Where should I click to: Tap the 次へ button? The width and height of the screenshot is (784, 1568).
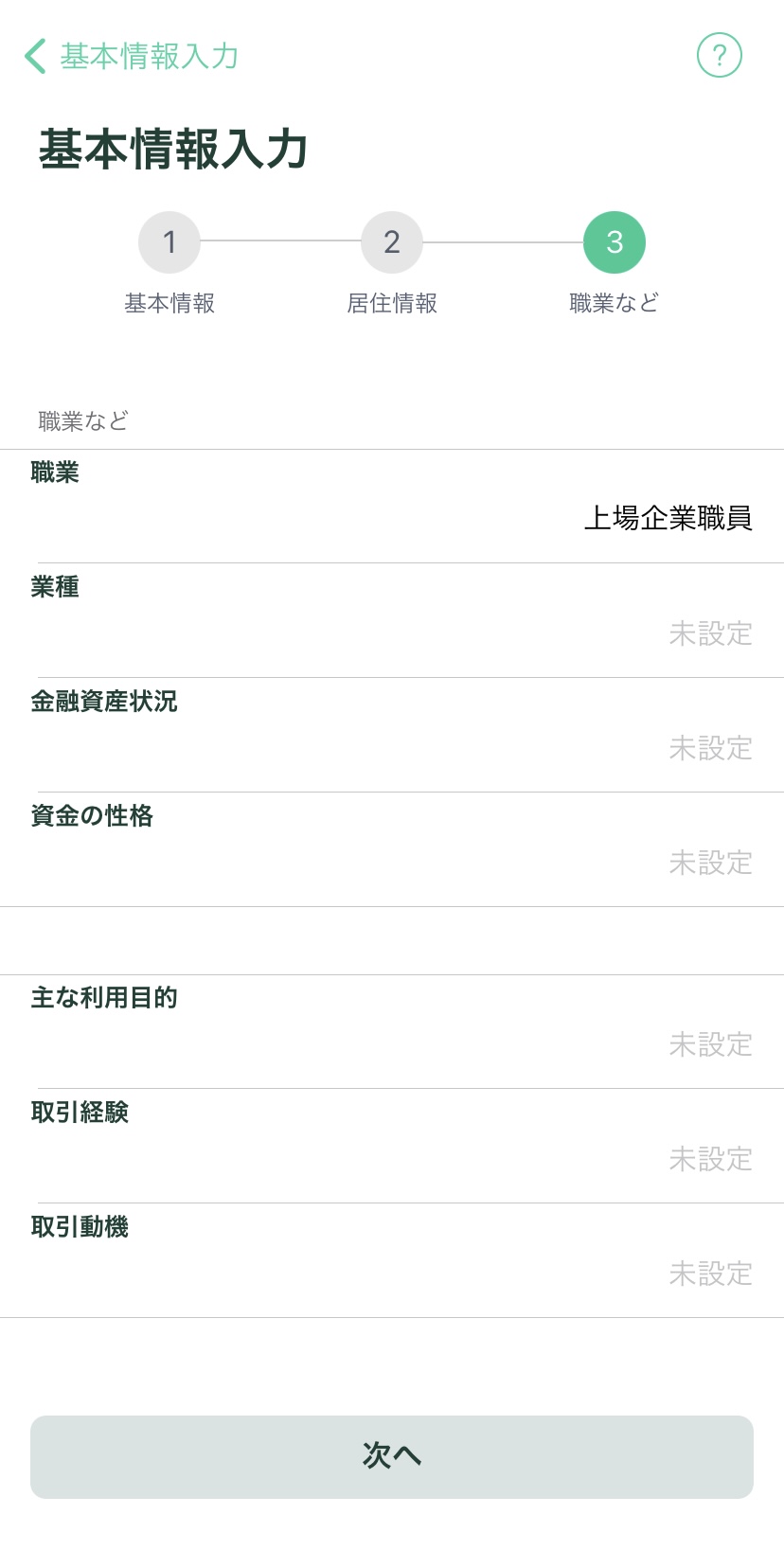pos(392,1456)
